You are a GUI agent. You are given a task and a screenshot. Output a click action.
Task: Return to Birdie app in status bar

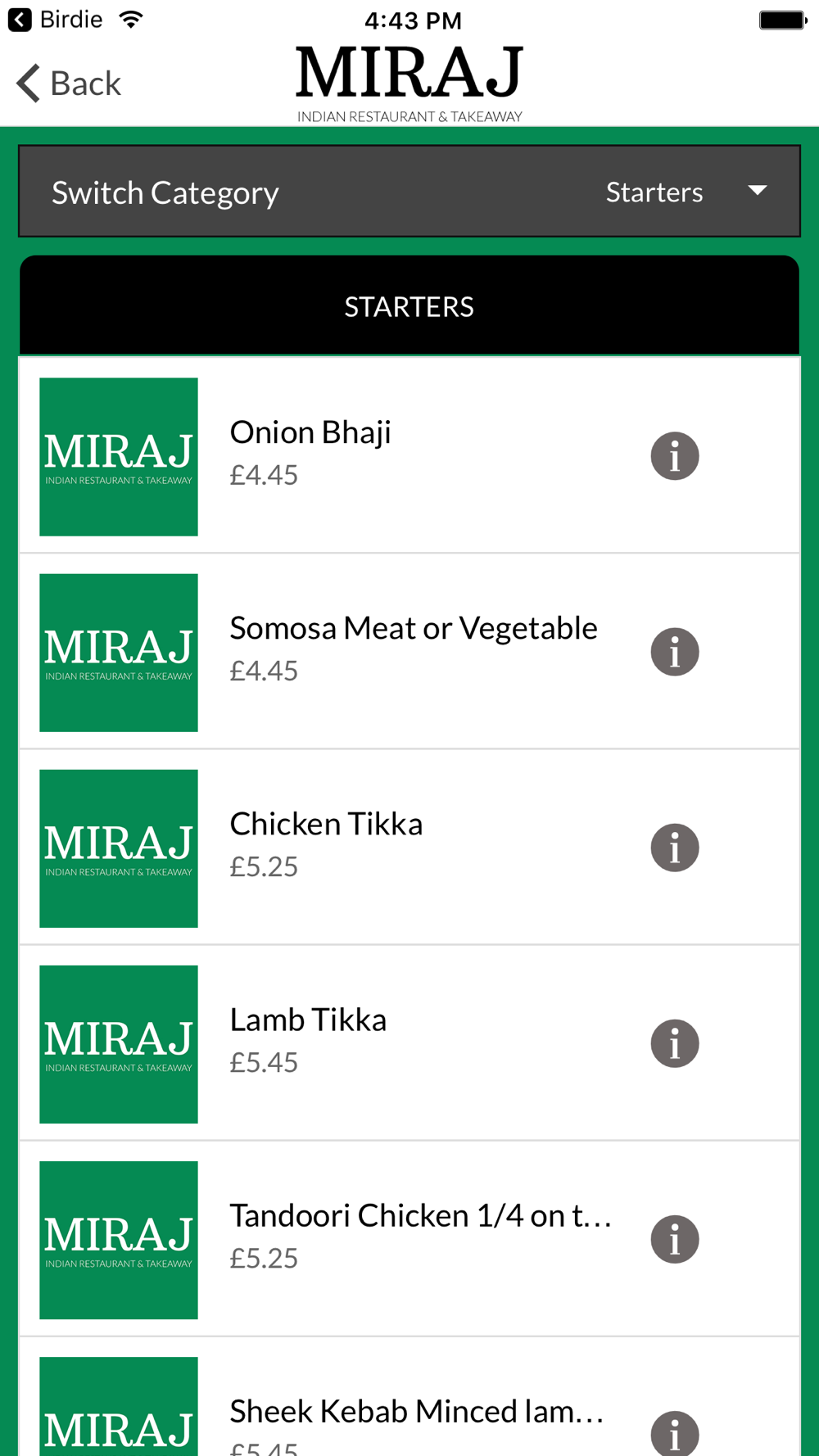tap(55, 20)
